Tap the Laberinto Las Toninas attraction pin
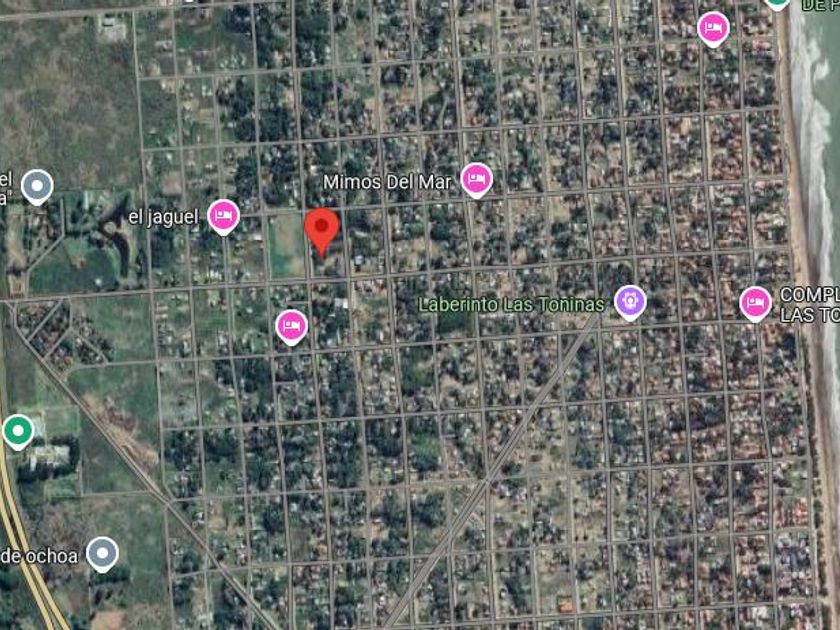 coord(630,302)
